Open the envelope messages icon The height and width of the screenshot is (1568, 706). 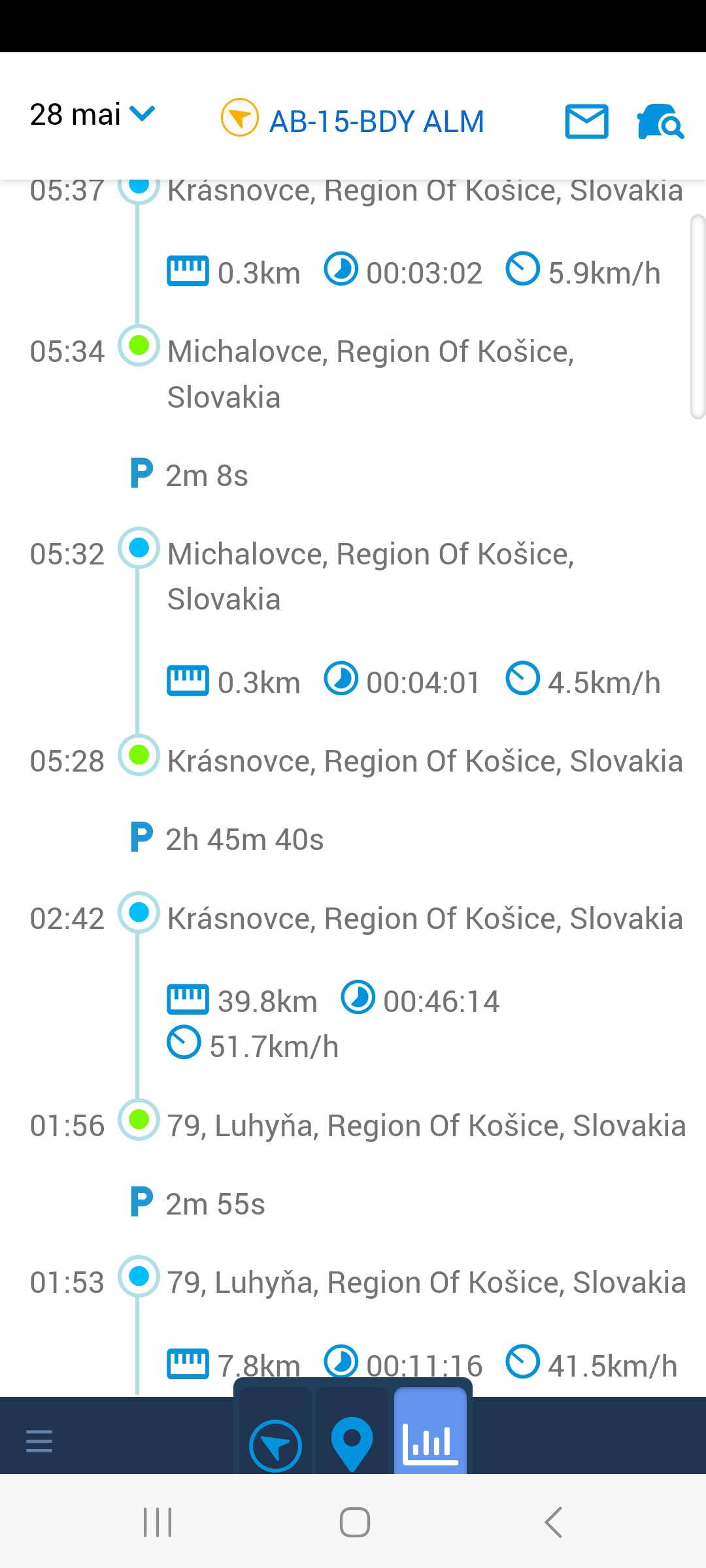pos(586,122)
